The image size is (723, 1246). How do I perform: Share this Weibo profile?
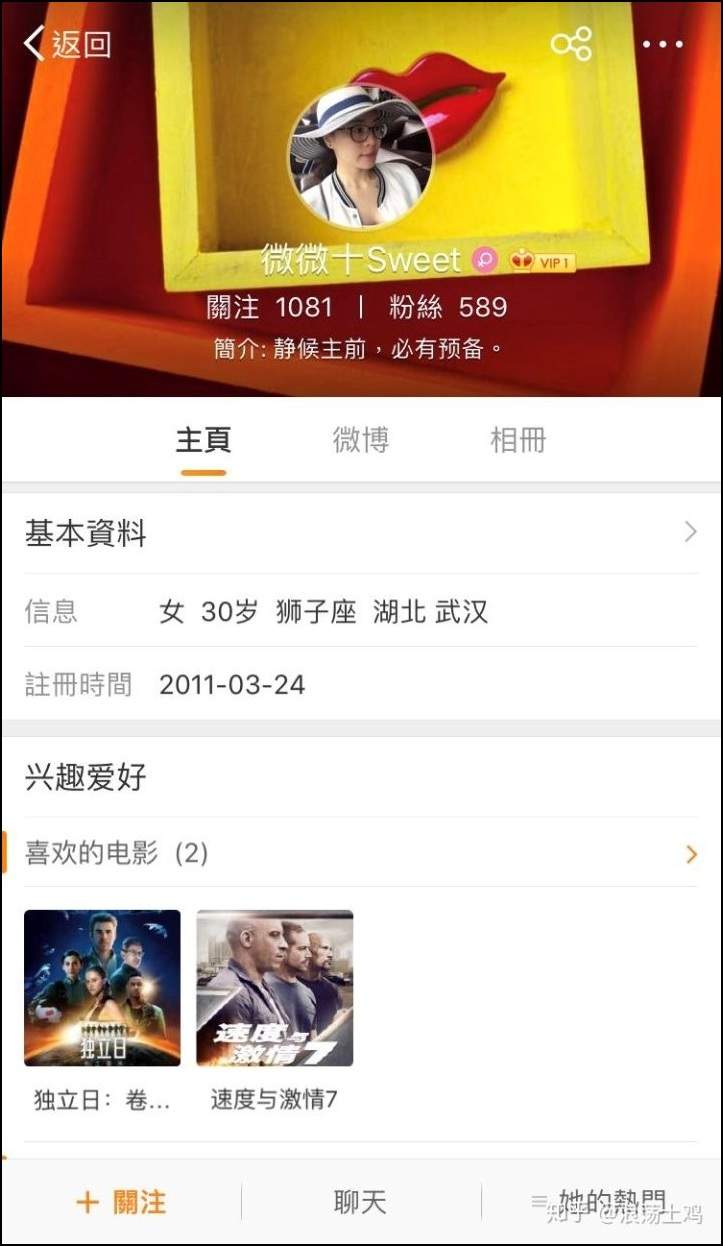coord(571,44)
